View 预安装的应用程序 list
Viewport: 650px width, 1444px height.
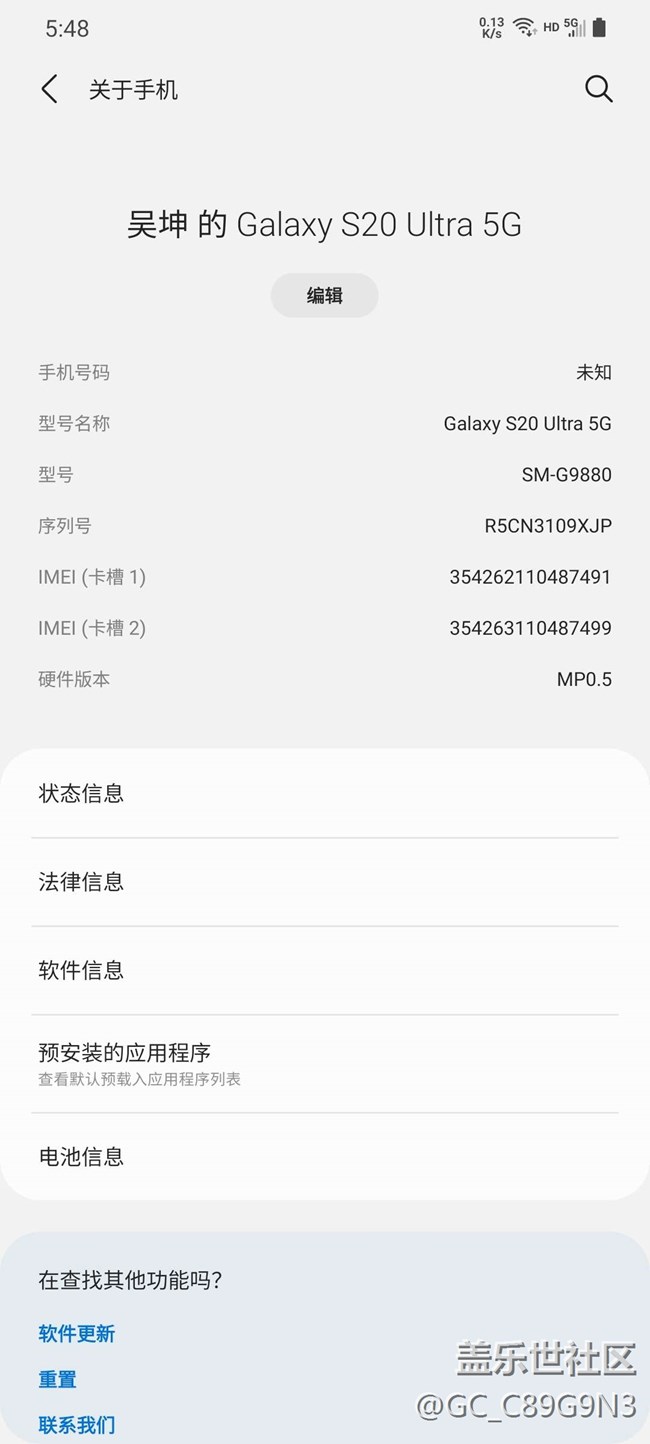(x=324, y=1063)
